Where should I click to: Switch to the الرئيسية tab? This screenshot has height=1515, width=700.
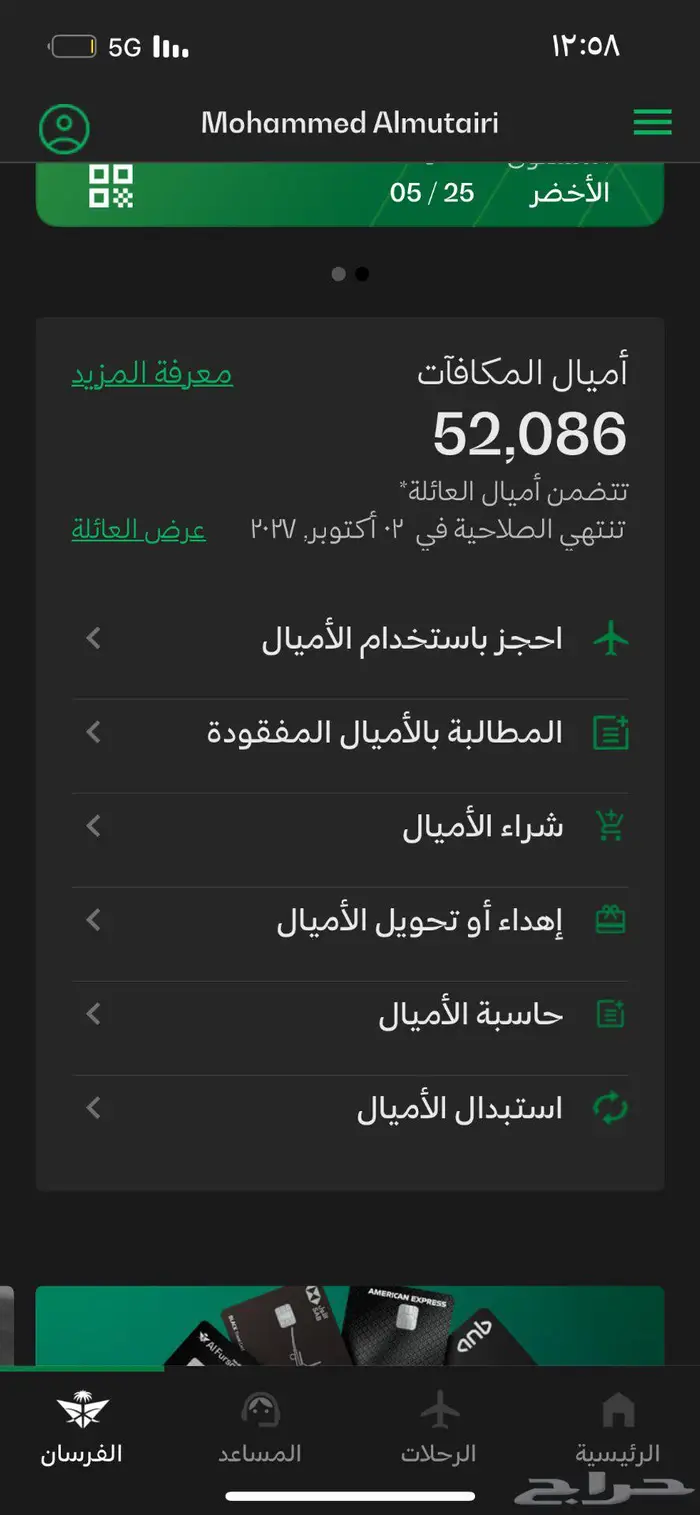617,1429
